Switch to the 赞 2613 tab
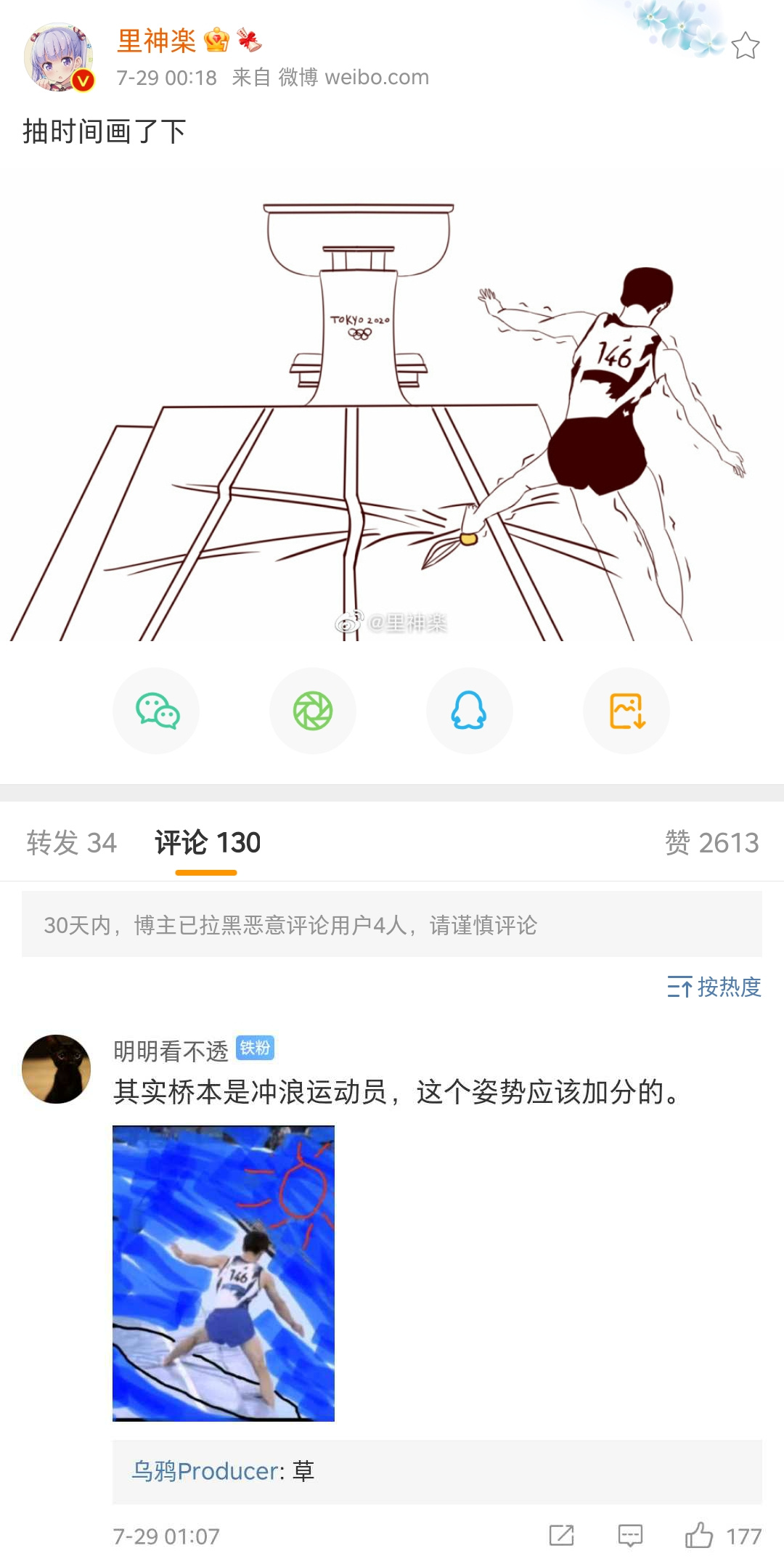784x1564 pixels. pos(711,843)
